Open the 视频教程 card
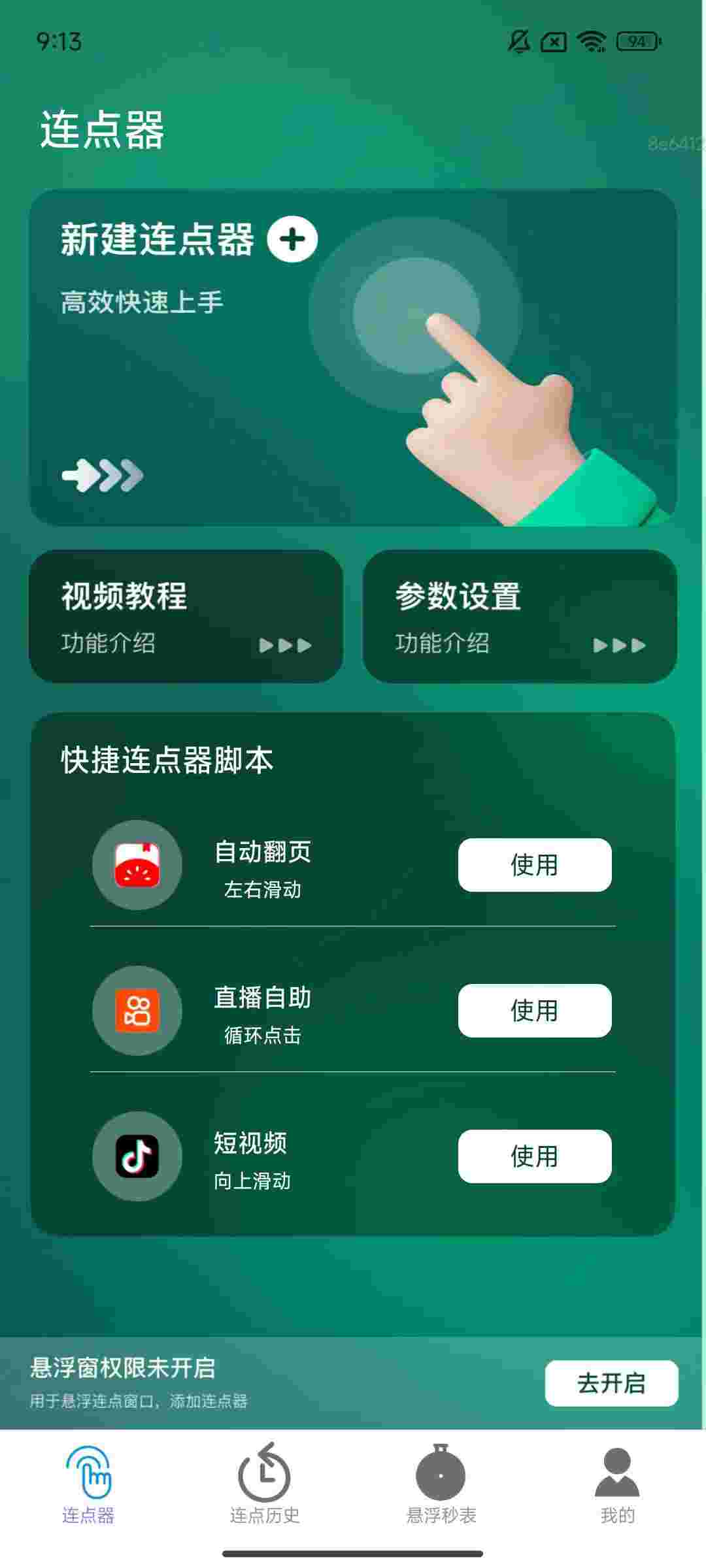Image resolution: width=706 pixels, height=1568 pixels. (x=186, y=616)
